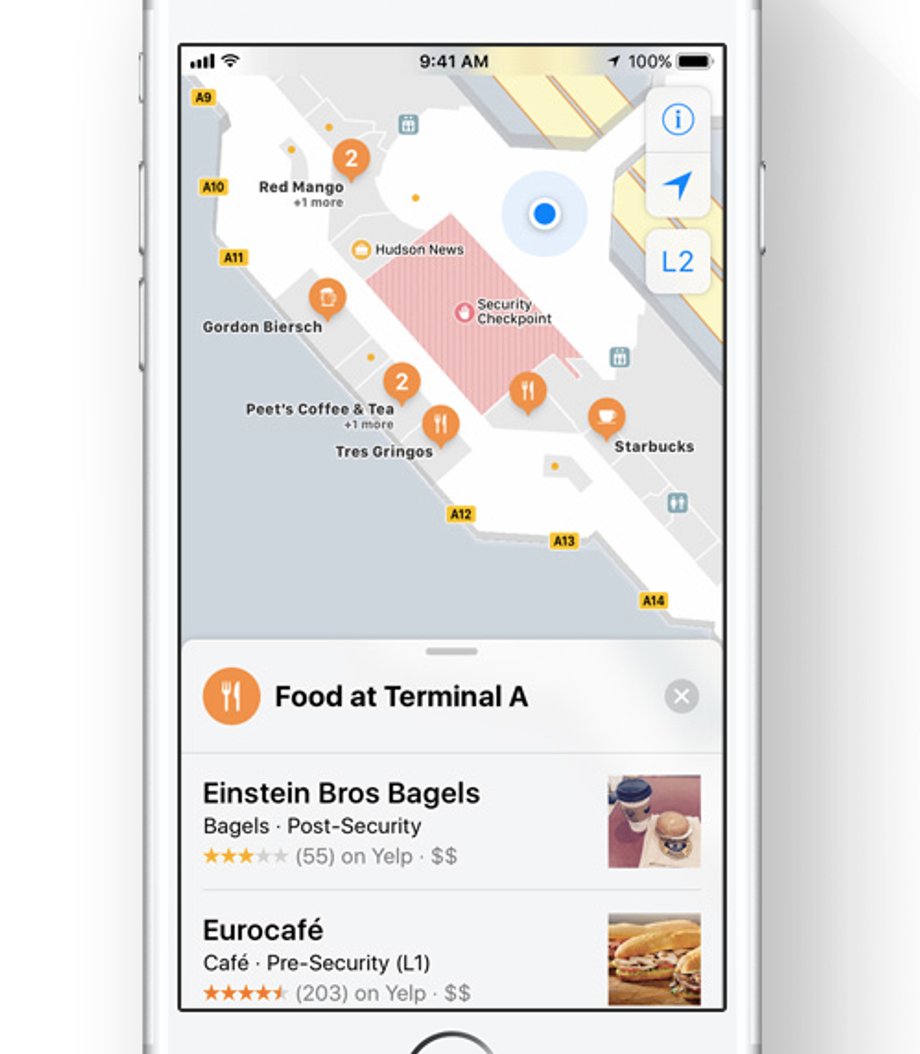920x1054 pixels.
Task: Tap the location tracking arrow
Action: [x=678, y=186]
